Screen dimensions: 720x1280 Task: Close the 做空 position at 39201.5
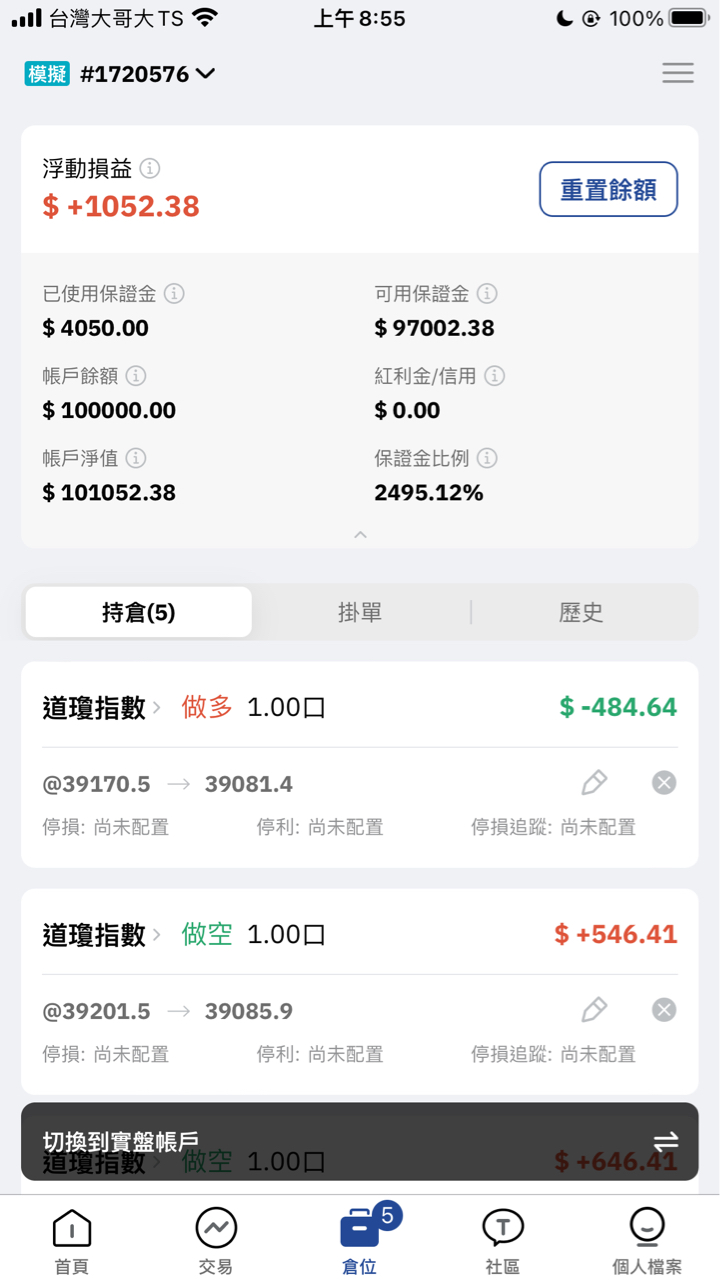pos(664,1010)
